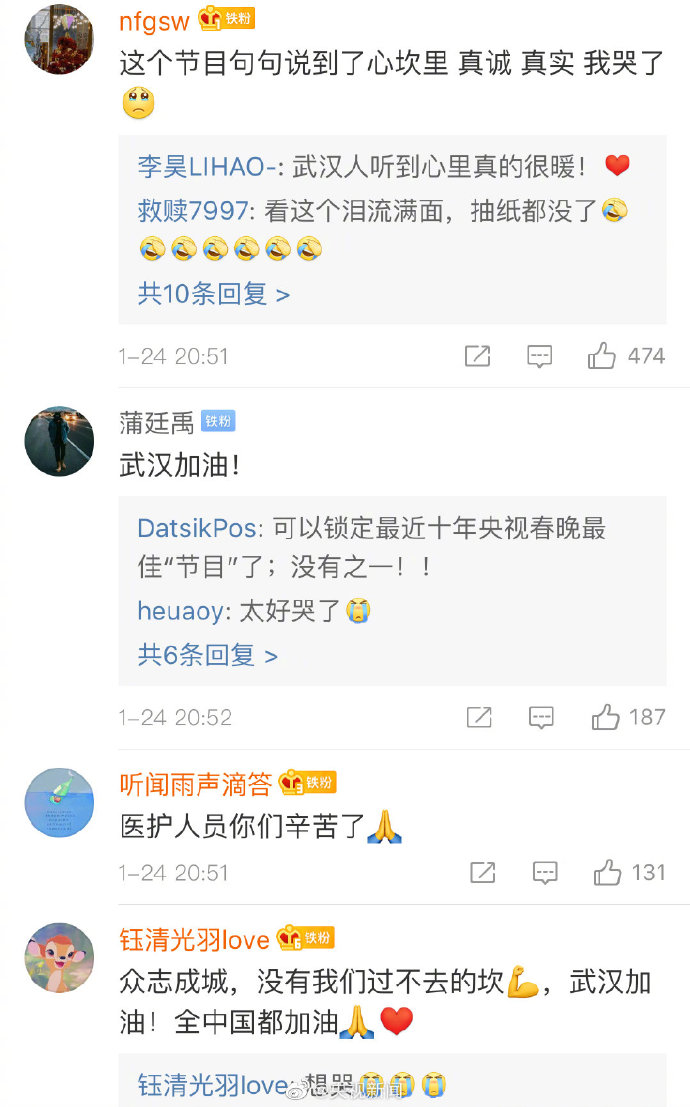Screen dimensions: 690x1107
Task: View all 10 replies under nfgsw
Action: pos(213,294)
